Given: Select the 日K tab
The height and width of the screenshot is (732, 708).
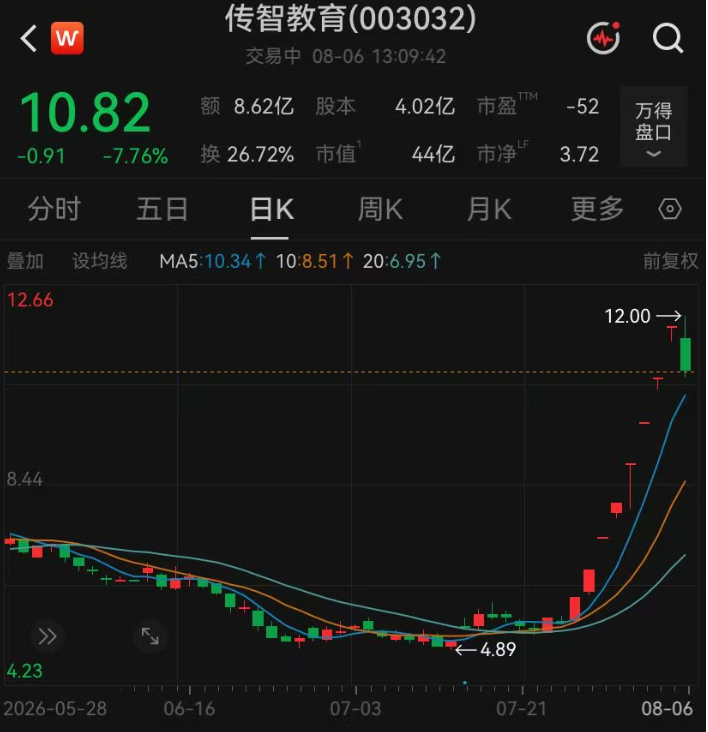Looking at the screenshot, I should click(x=272, y=209).
